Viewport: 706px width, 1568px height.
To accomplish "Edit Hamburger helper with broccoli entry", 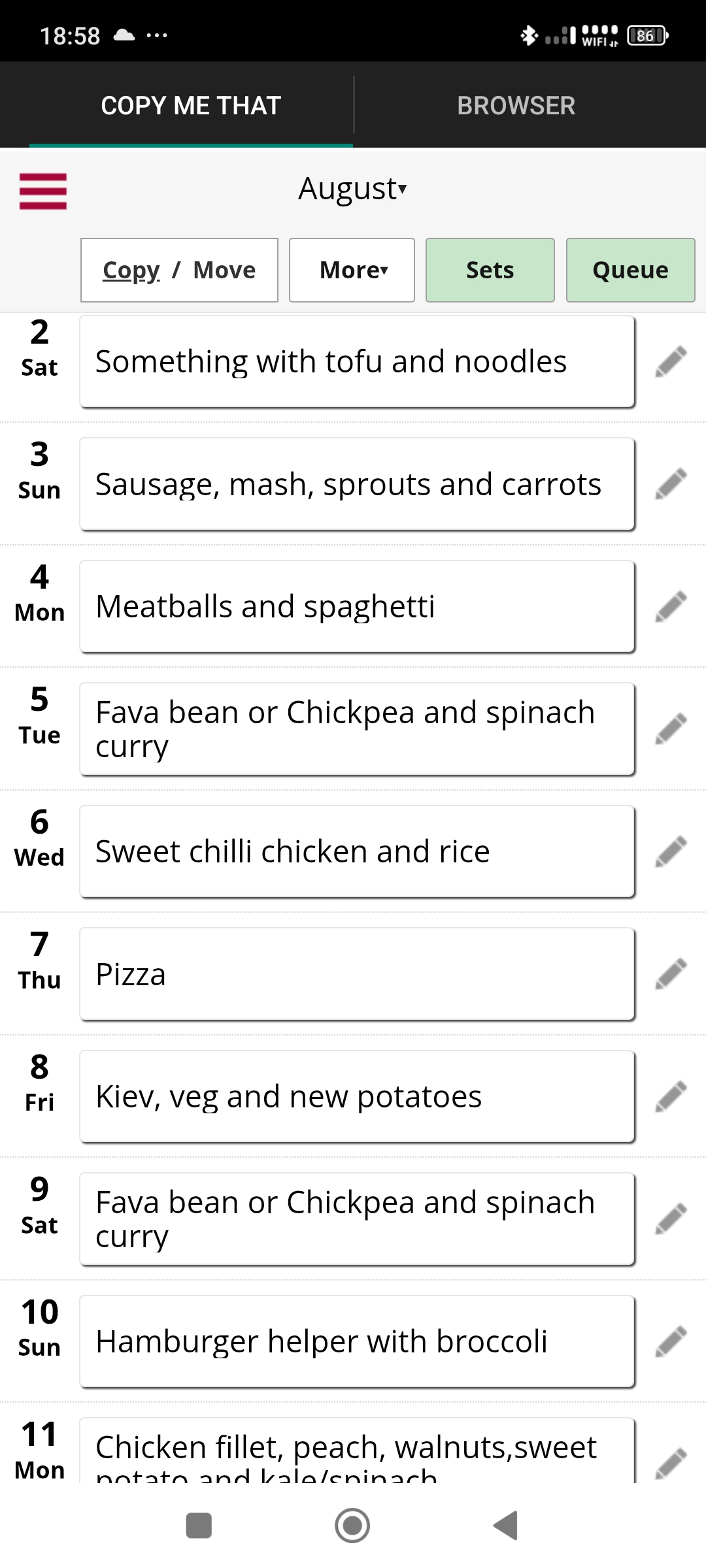I will tap(671, 1342).
